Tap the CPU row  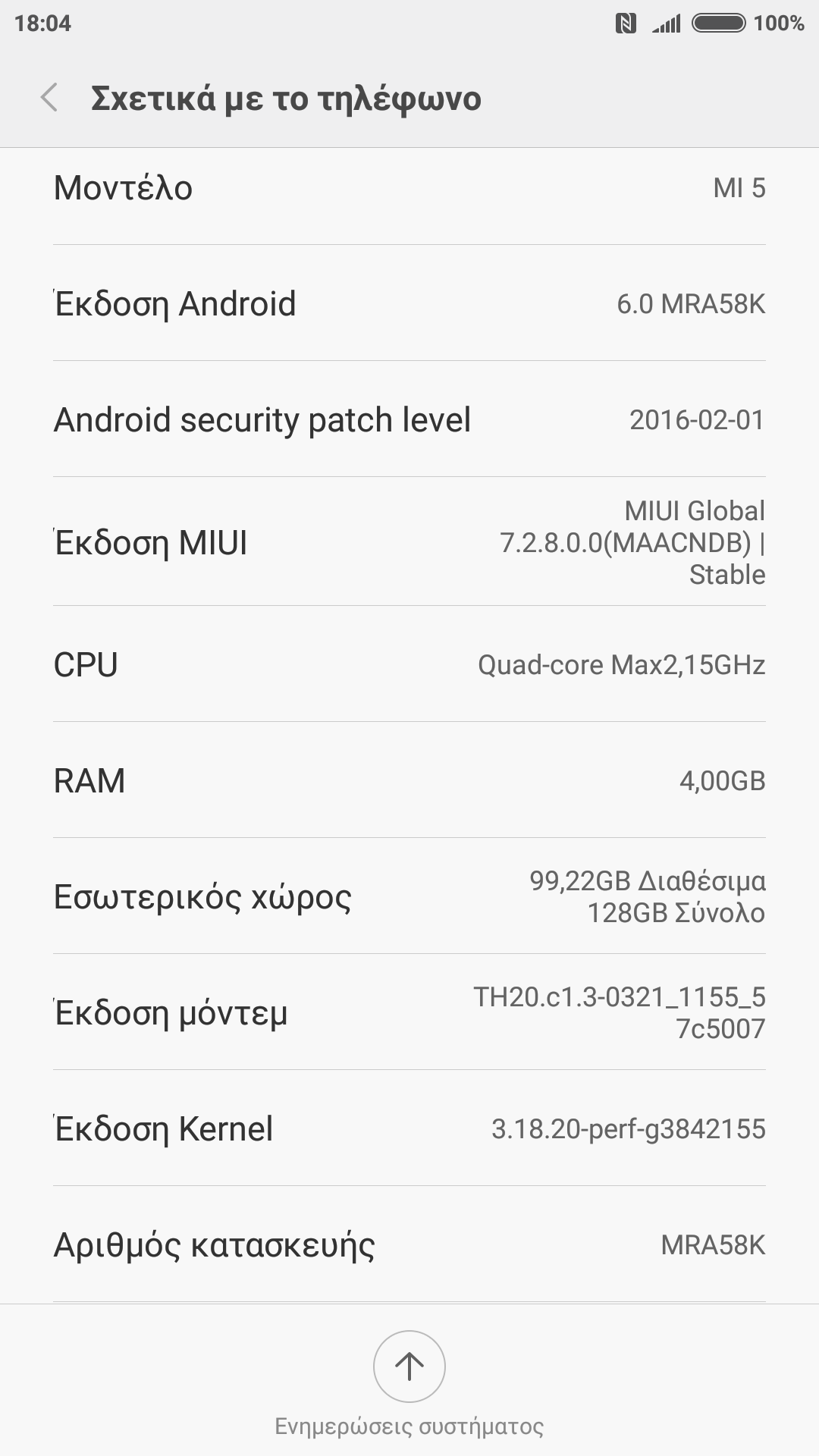tap(409, 665)
